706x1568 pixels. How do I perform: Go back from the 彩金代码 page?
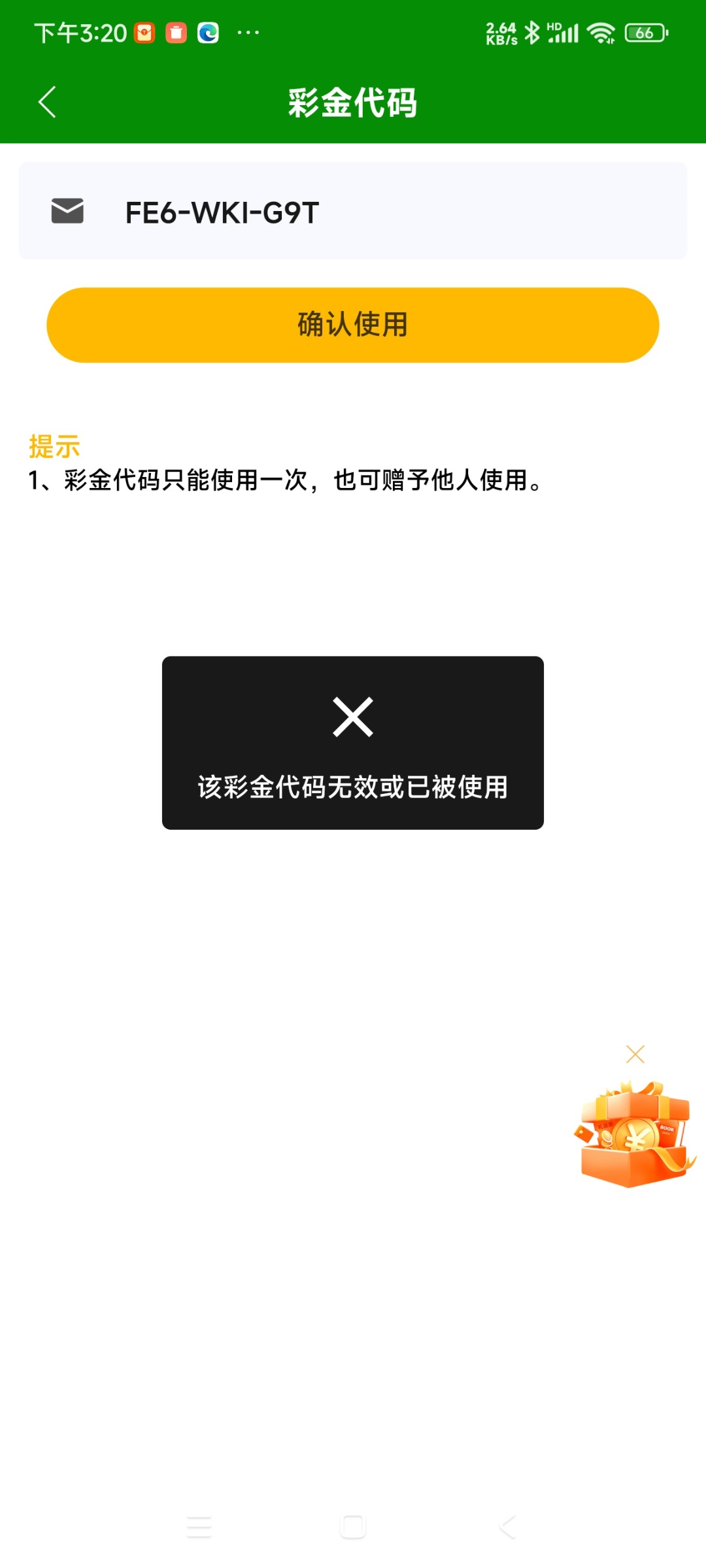(47, 102)
